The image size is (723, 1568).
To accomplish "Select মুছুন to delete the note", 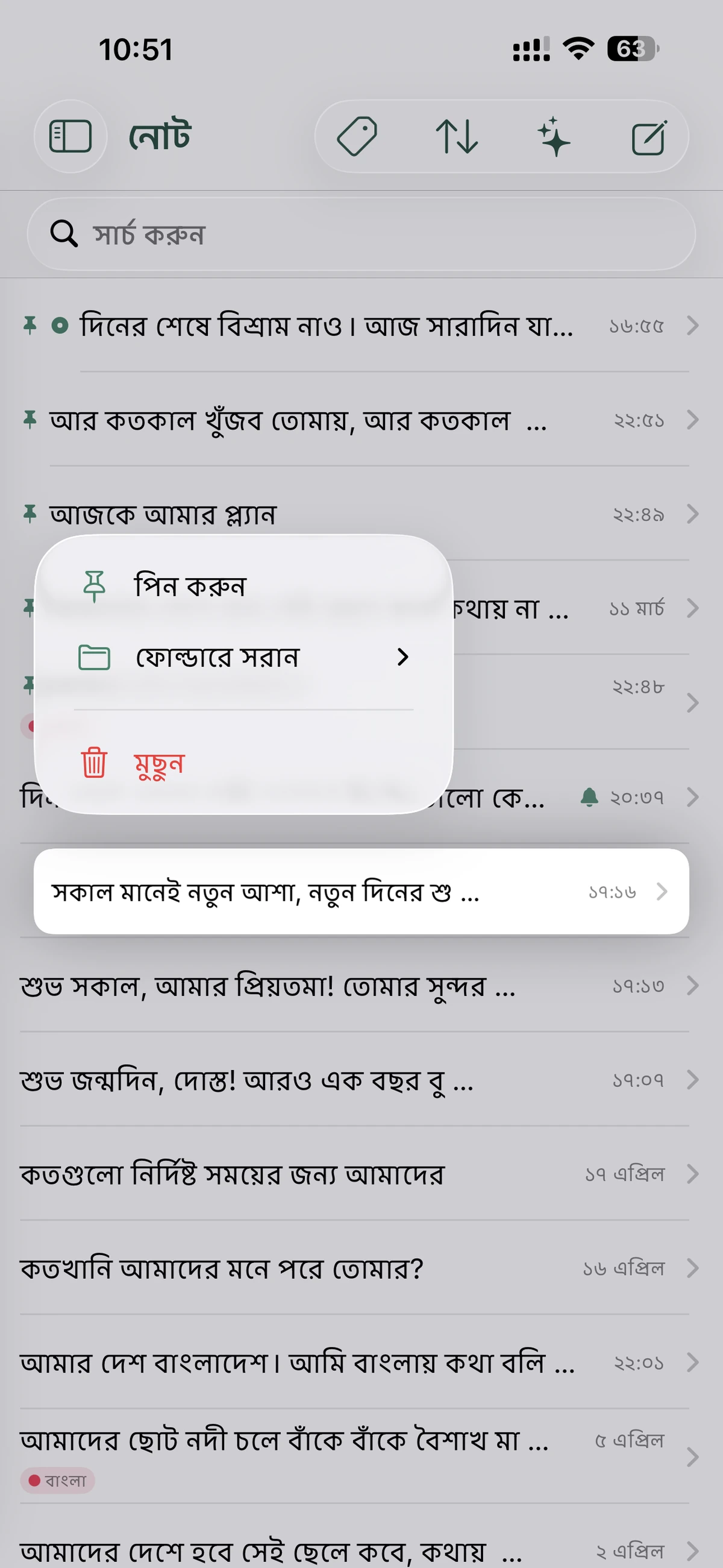I will click(160, 764).
